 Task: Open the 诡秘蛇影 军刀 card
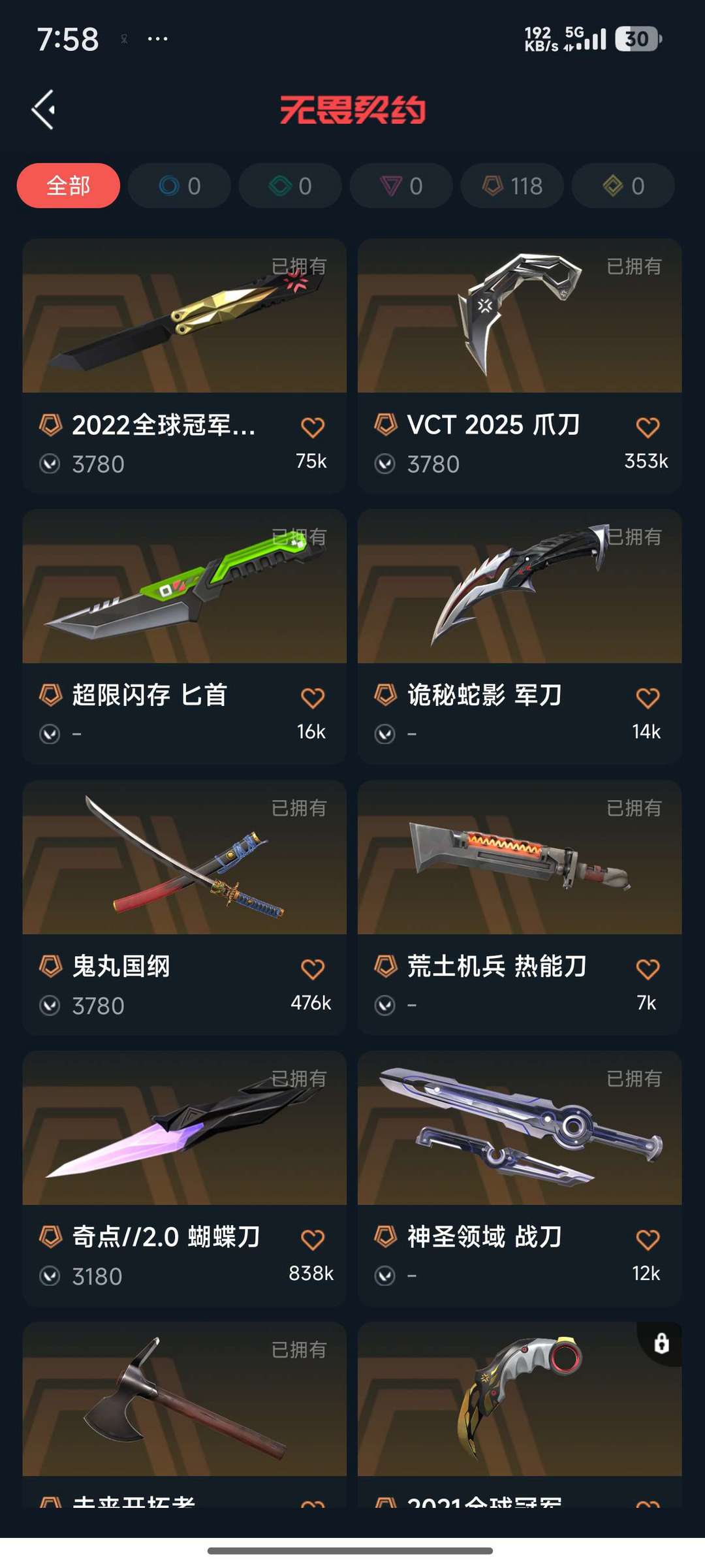tap(520, 637)
